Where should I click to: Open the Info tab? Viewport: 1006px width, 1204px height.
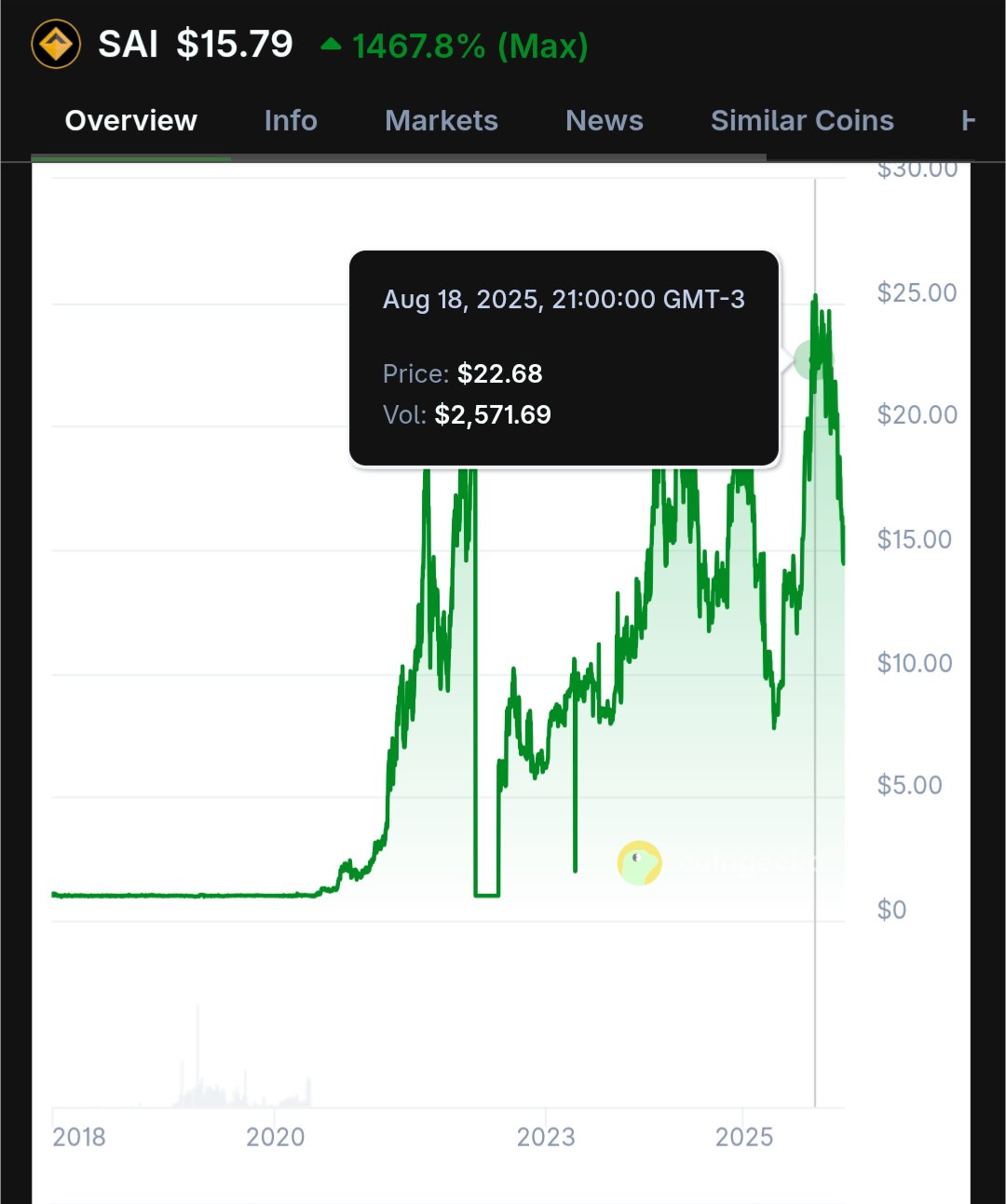291,121
